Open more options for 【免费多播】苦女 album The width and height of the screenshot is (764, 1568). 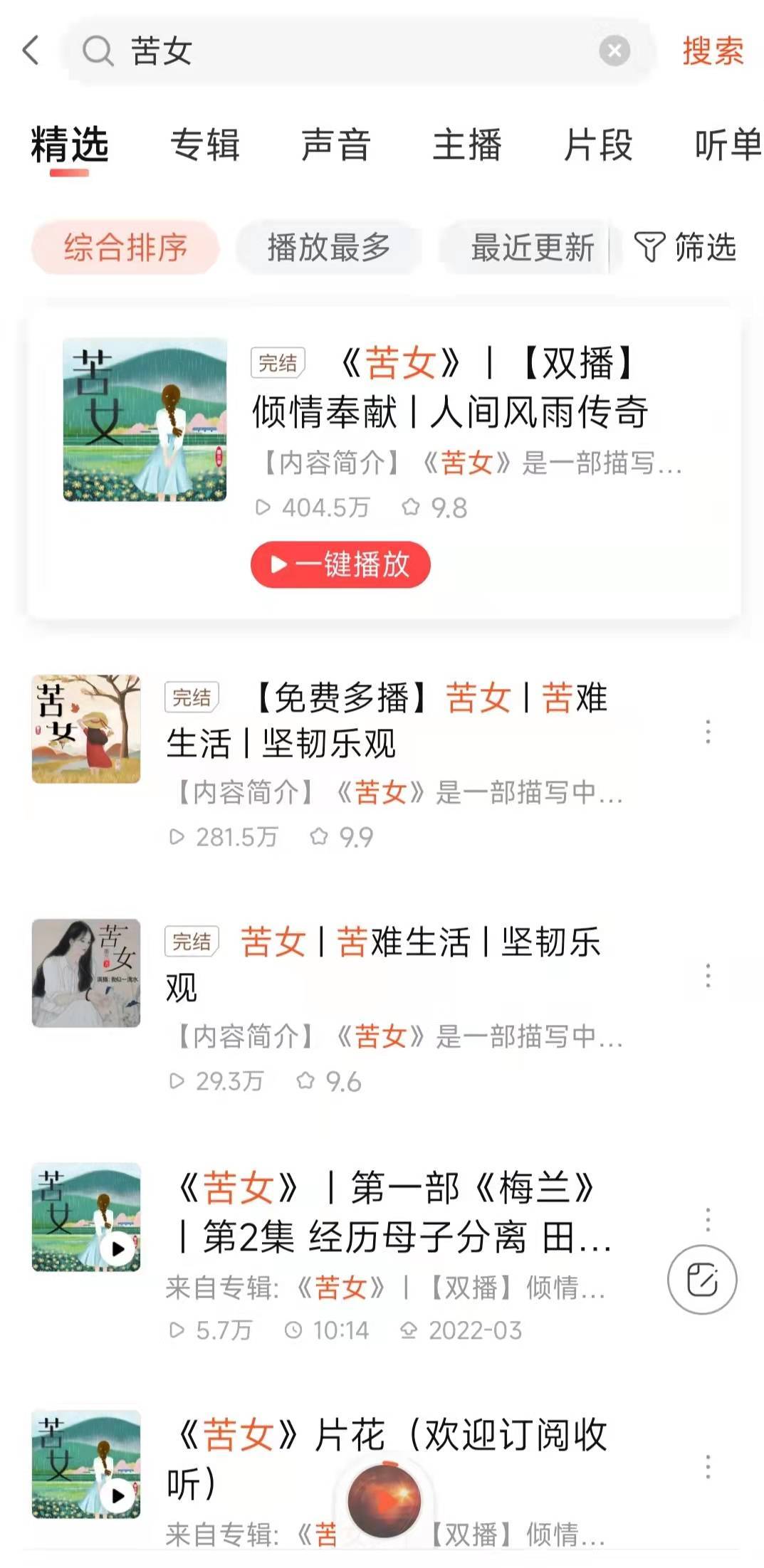point(707,732)
